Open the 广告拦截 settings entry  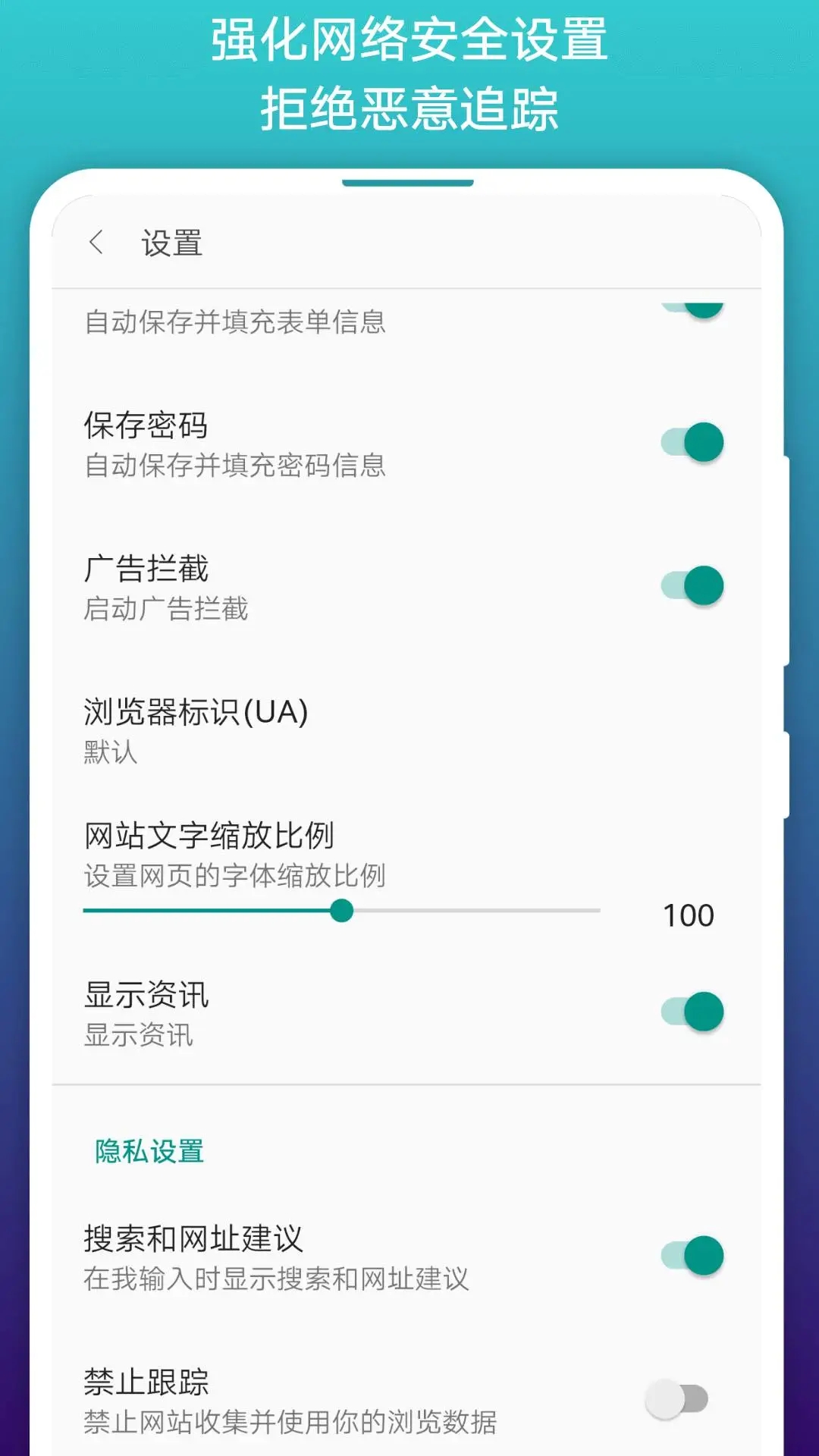pyautogui.click(x=303, y=584)
